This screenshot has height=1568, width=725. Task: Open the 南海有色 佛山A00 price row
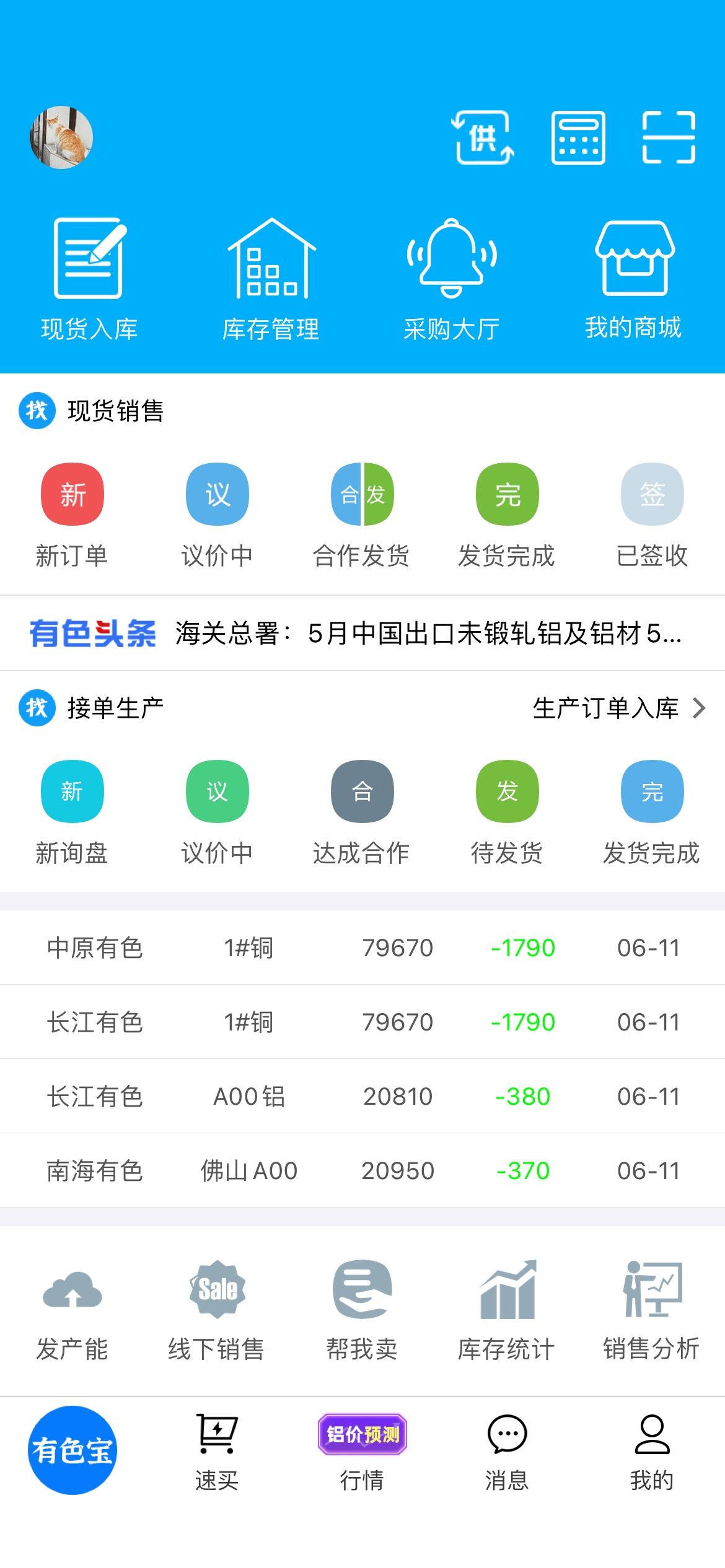click(362, 1170)
